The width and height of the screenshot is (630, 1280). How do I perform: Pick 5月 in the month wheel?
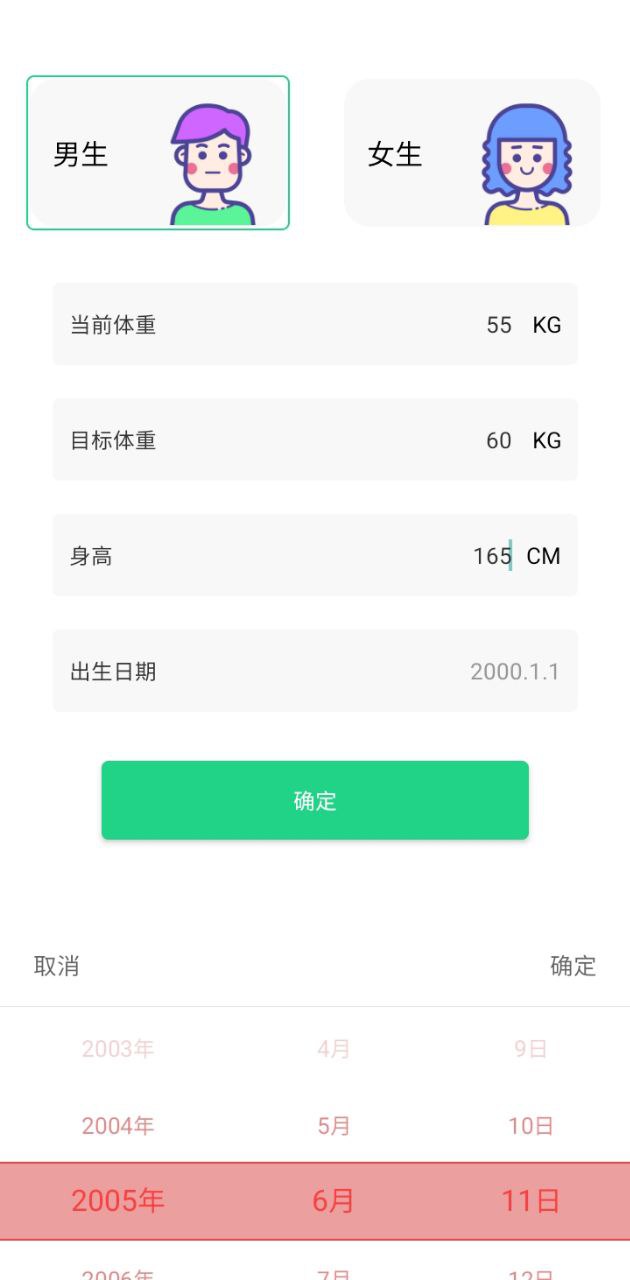pos(334,1126)
